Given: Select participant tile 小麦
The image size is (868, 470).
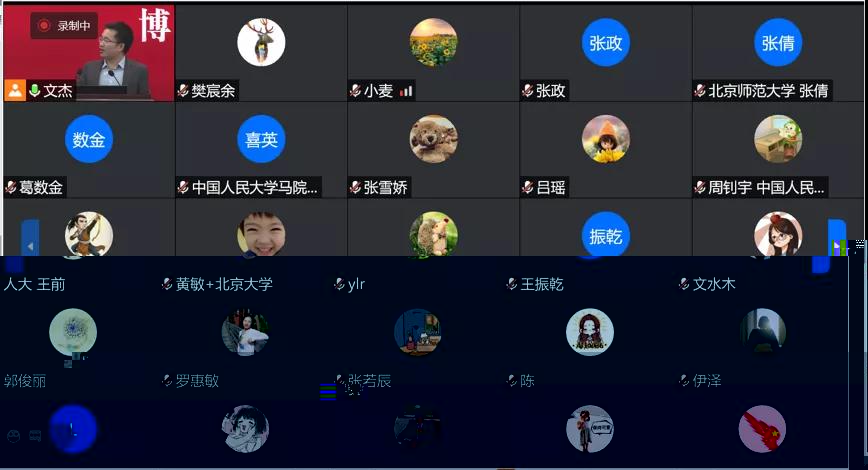Looking at the screenshot, I should (x=433, y=50).
